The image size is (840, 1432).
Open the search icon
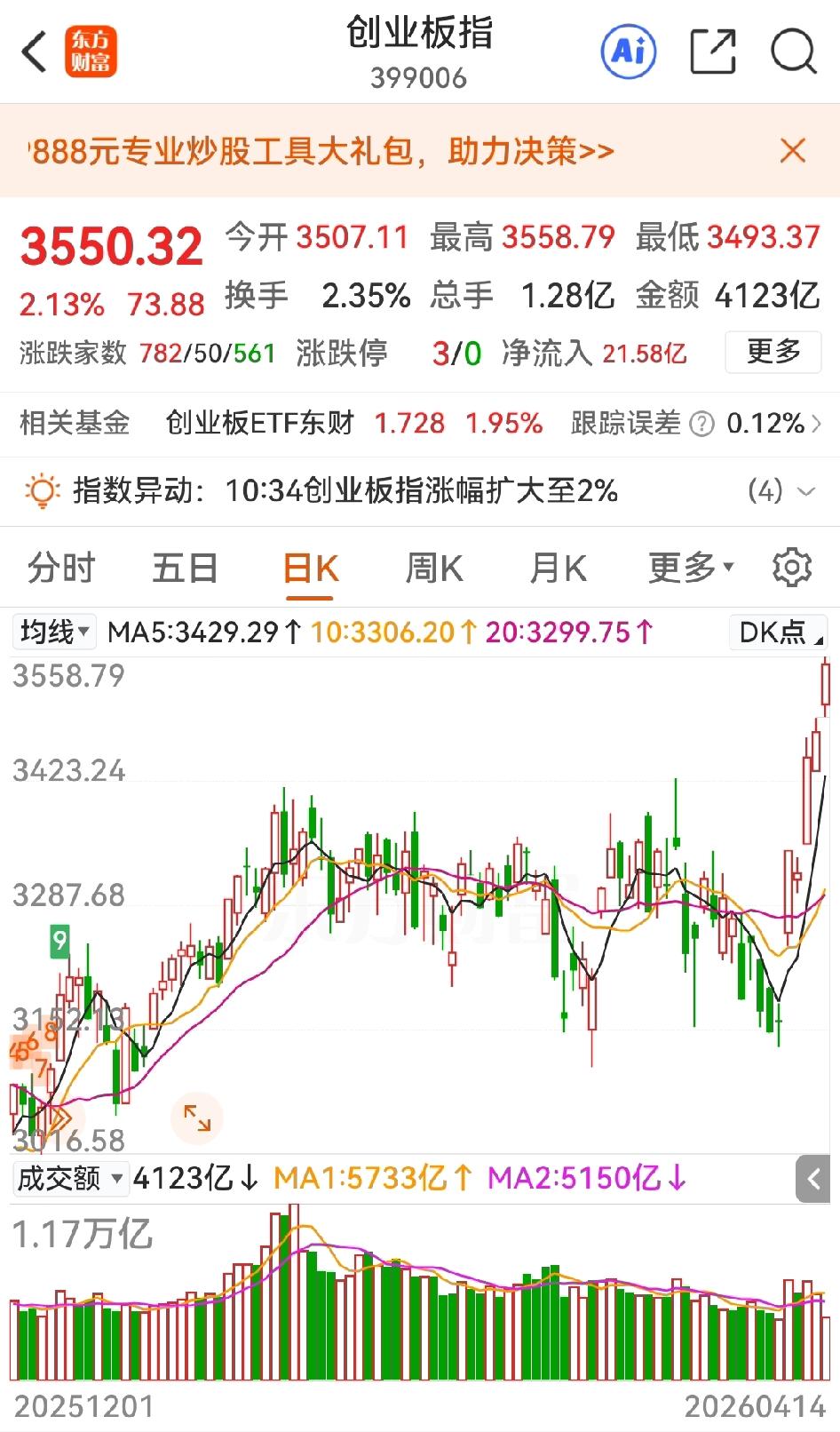793,52
